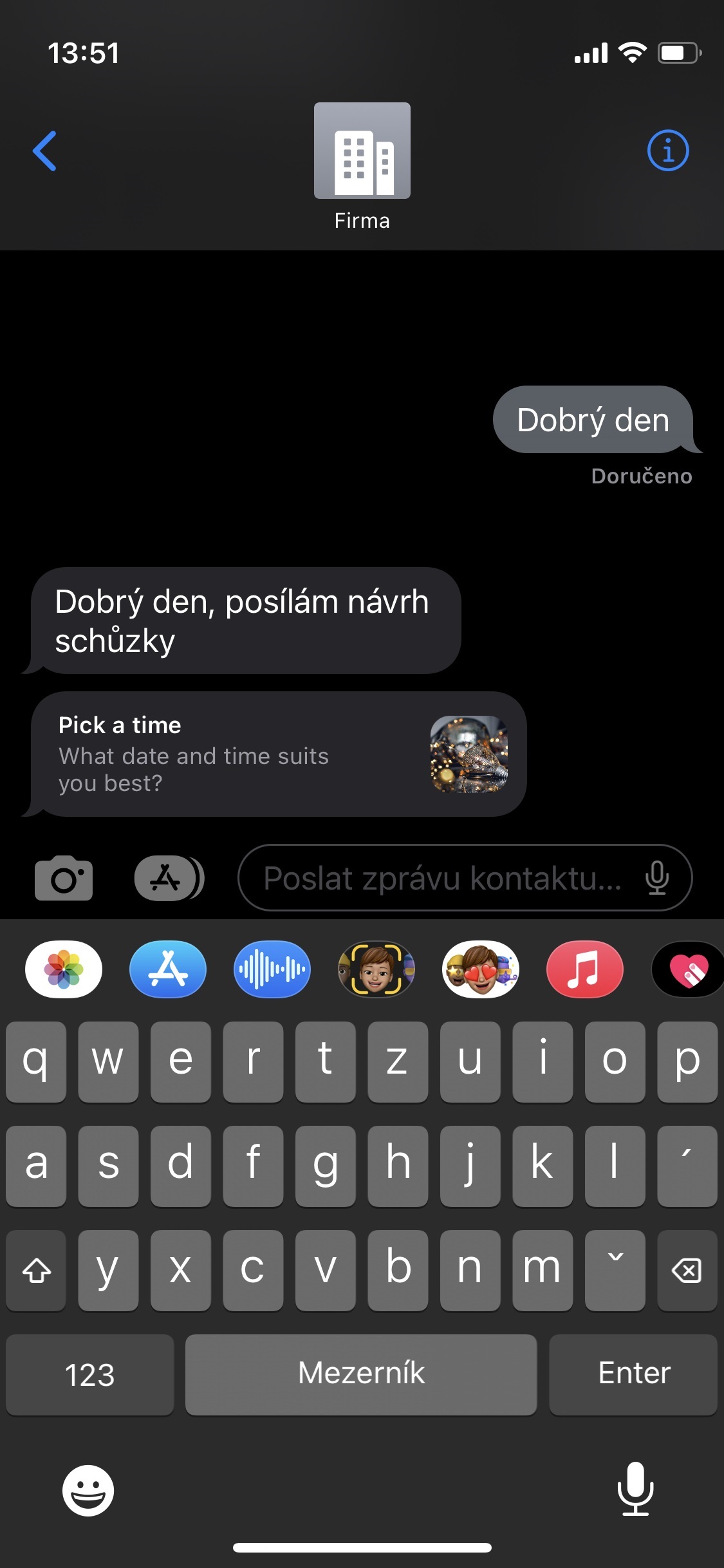Open the Firma contact header
This screenshot has height=1568, width=724.
(362, 166)
